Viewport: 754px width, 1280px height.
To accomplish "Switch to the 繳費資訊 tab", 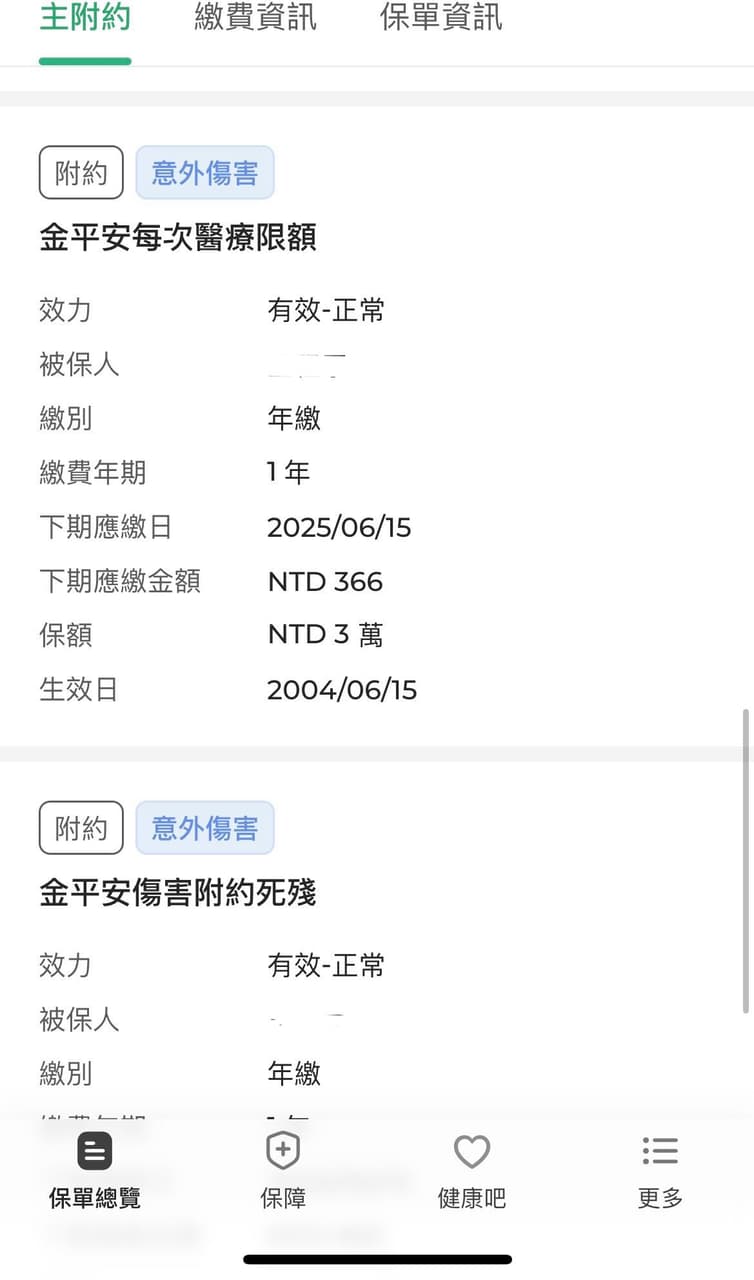I will pos(254,17).
